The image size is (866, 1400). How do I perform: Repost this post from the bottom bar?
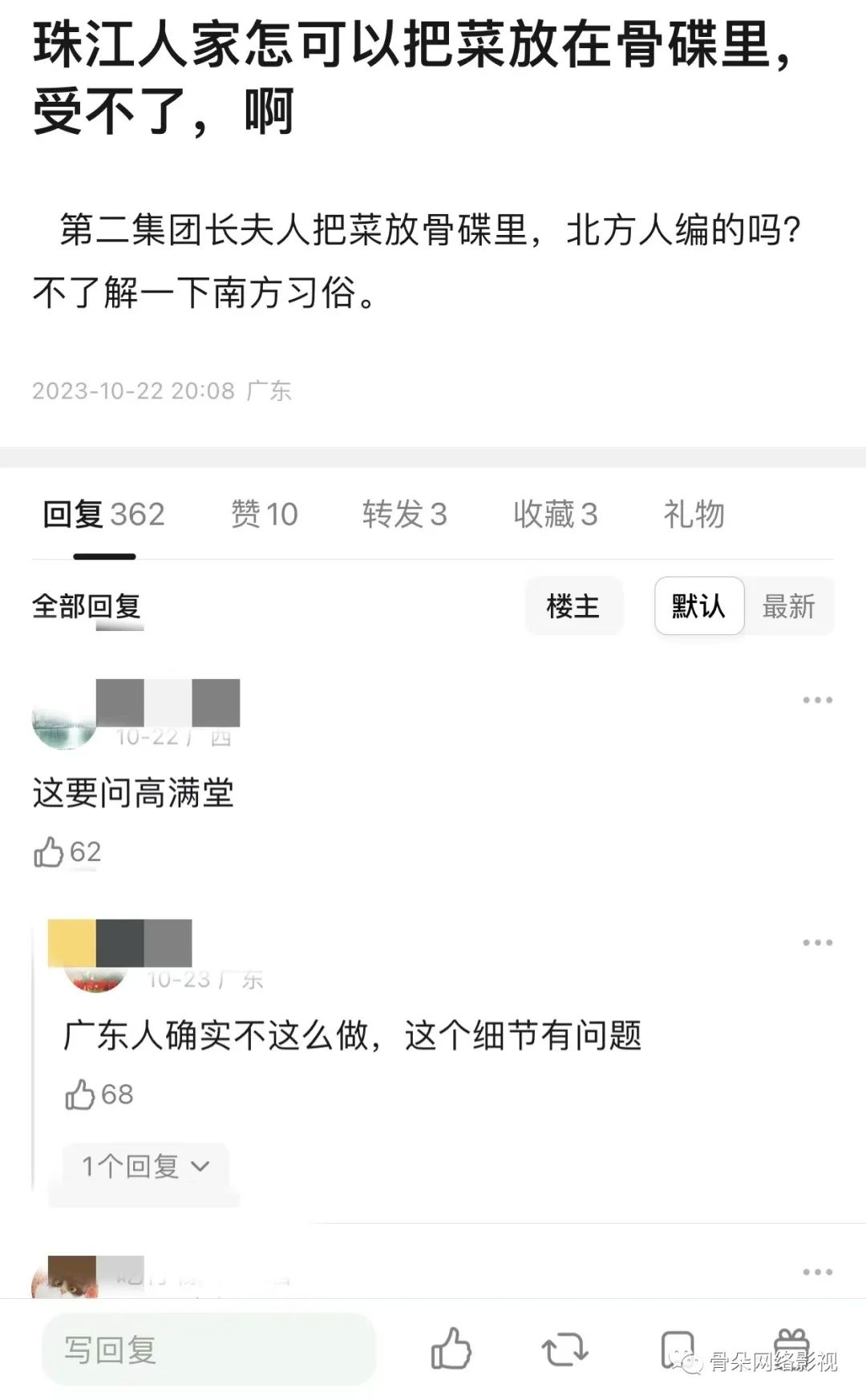click(x=565, y=1349)
